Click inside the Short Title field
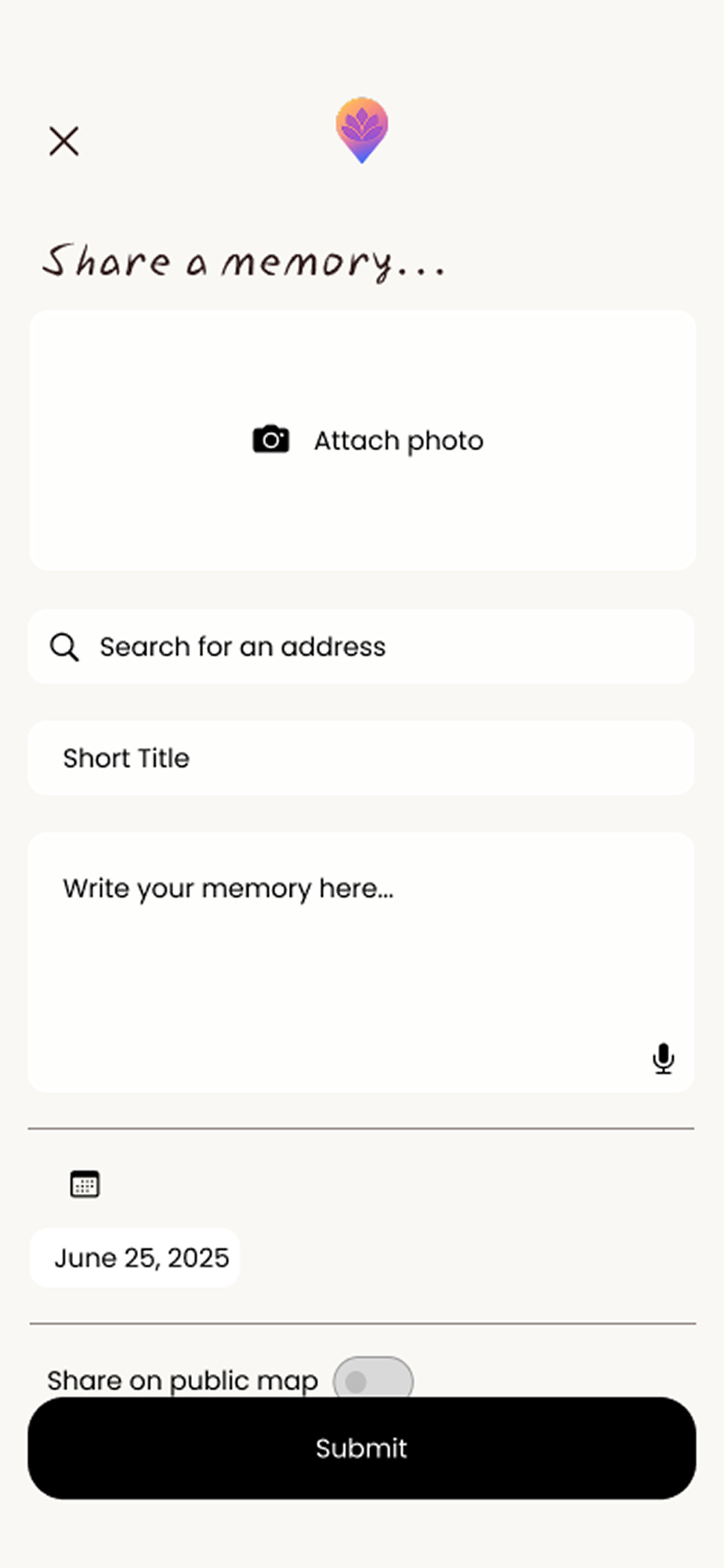The image size is (724, 1568). (x=361, y=758)
